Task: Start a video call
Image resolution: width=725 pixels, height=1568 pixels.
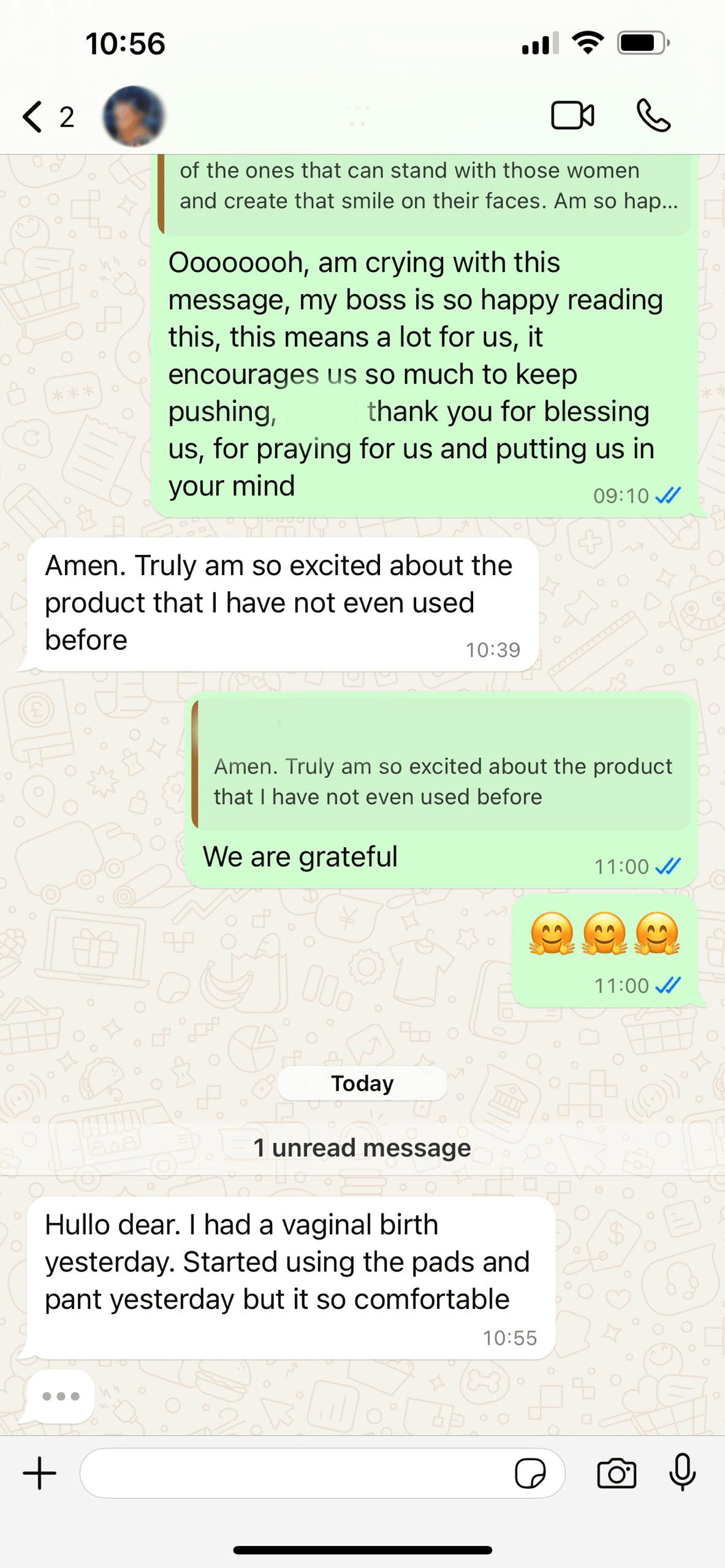Action: click(x=572, y=116)
